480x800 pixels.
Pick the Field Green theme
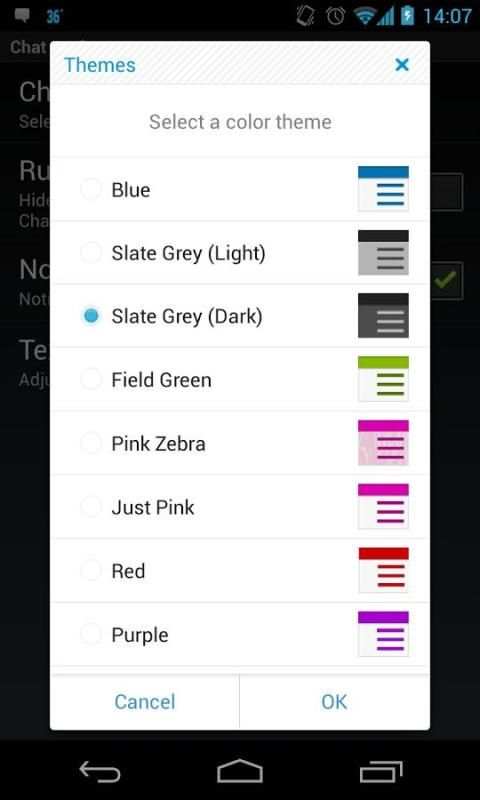click(240, 379)
